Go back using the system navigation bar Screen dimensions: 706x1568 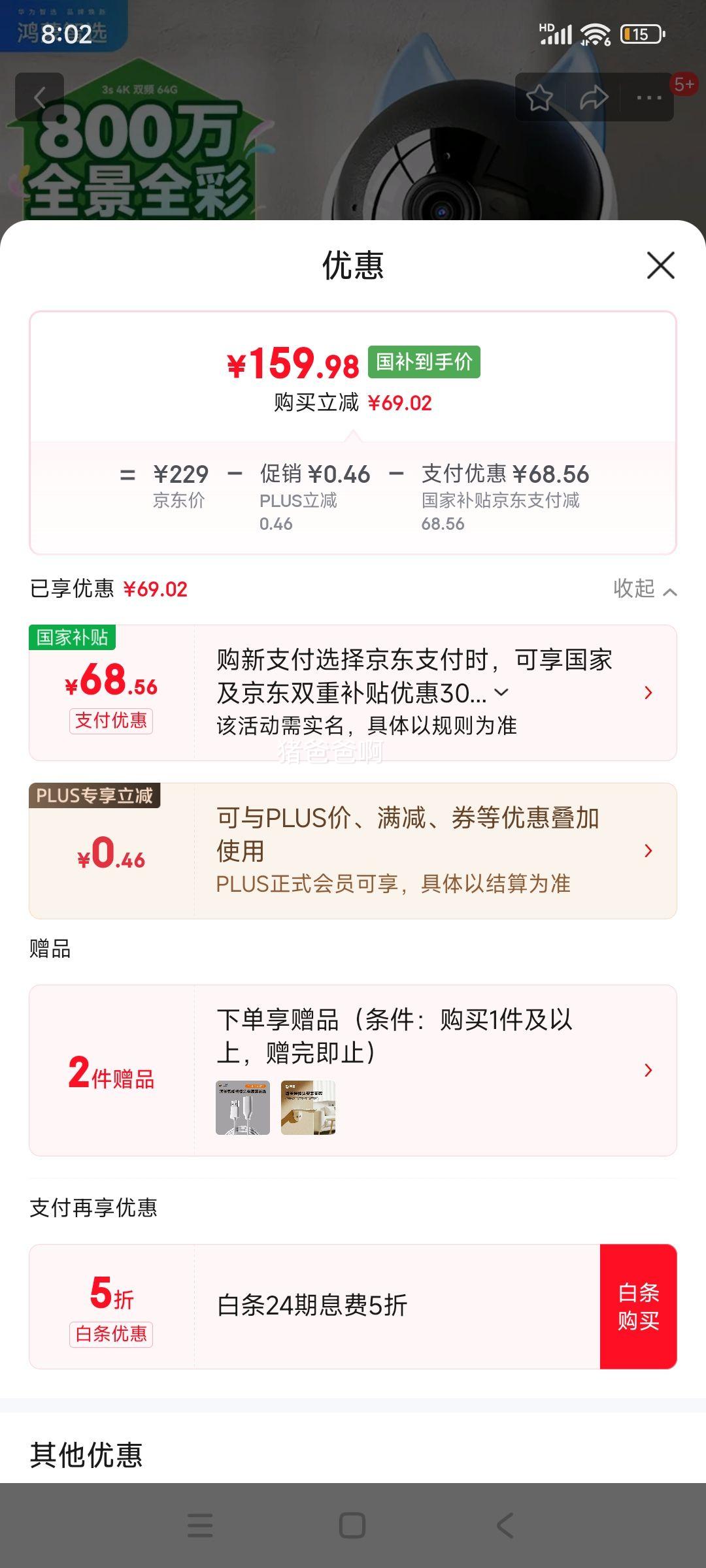pos(505,1526)
